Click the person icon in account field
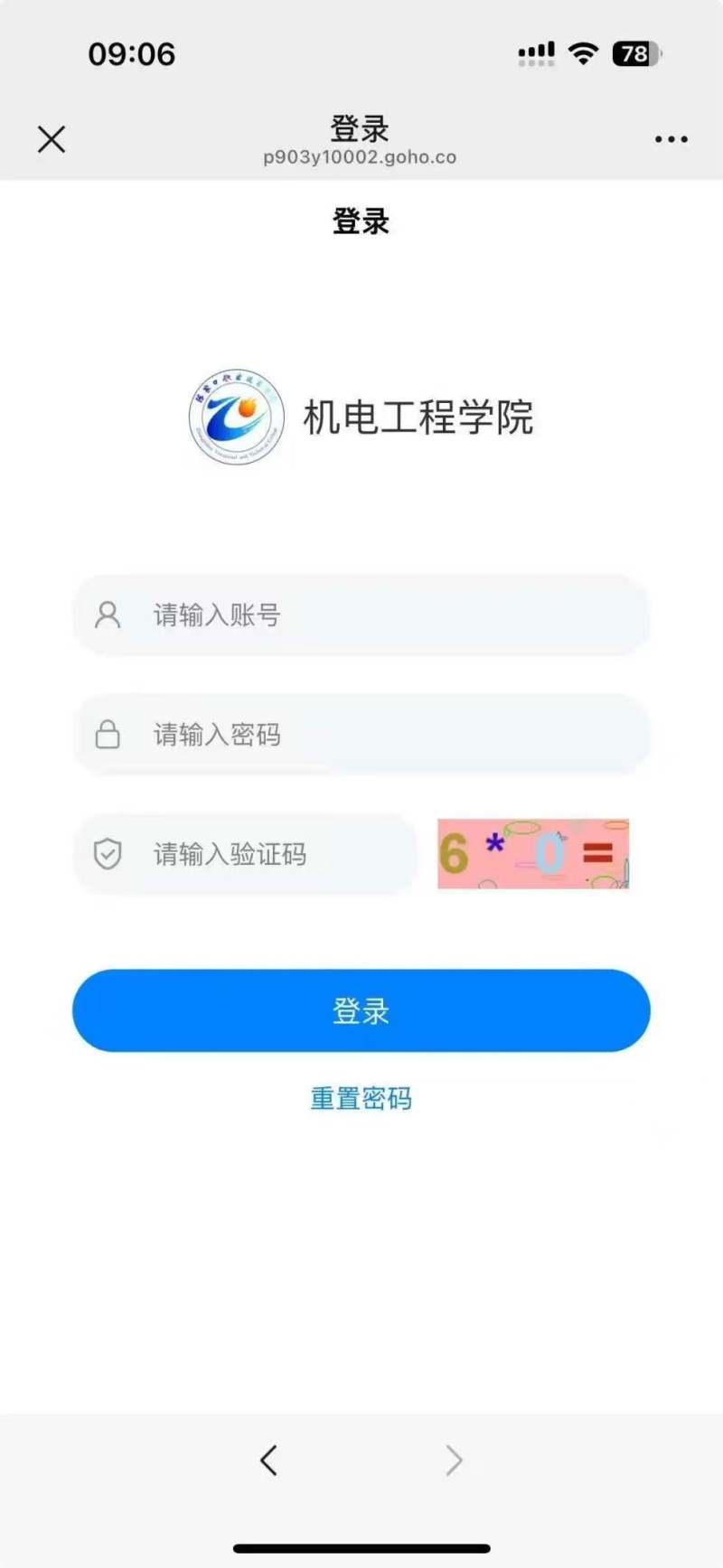 tap(108, 615)
